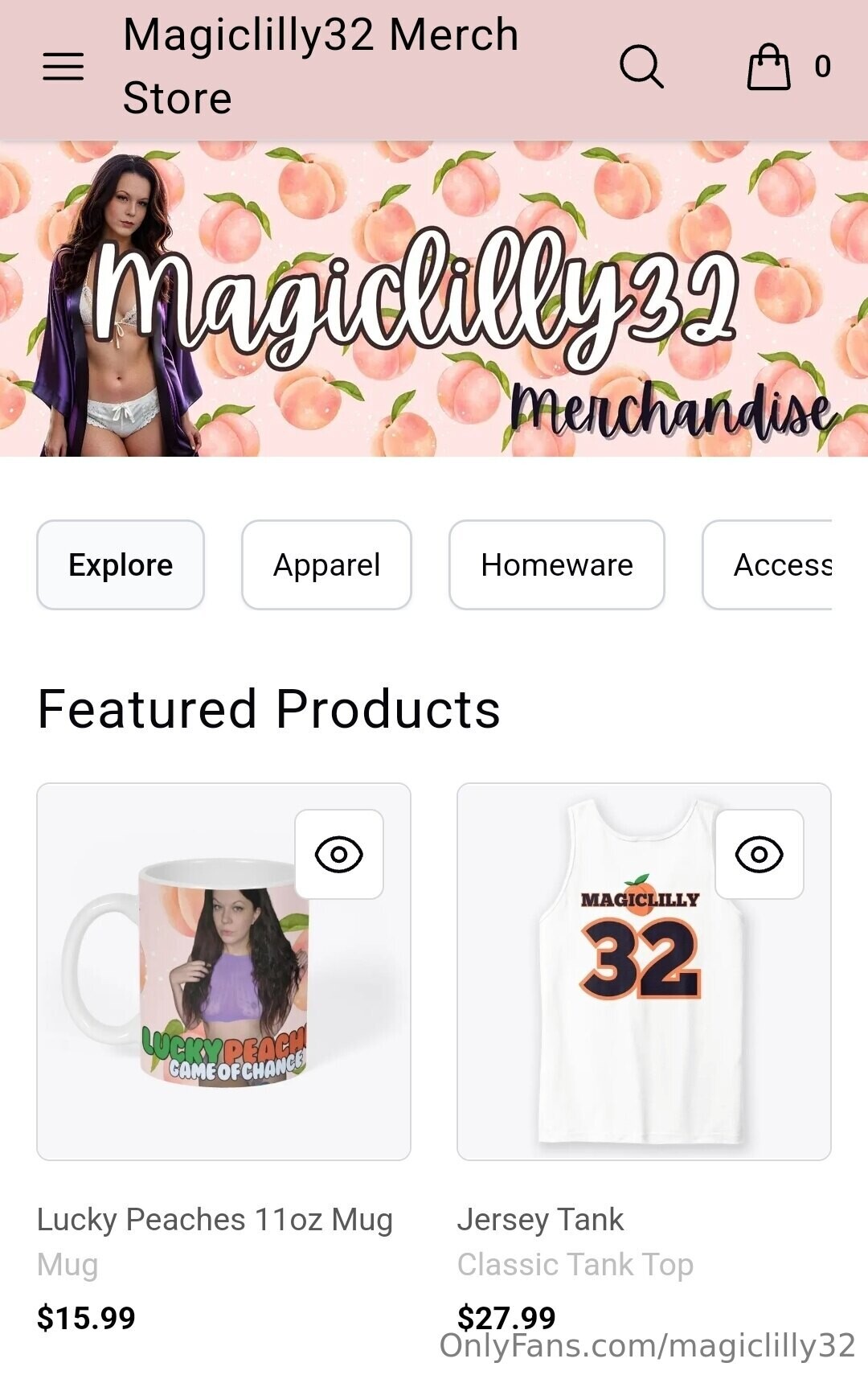
Task: Browse the Homeware category
Action: click(556, 564)
